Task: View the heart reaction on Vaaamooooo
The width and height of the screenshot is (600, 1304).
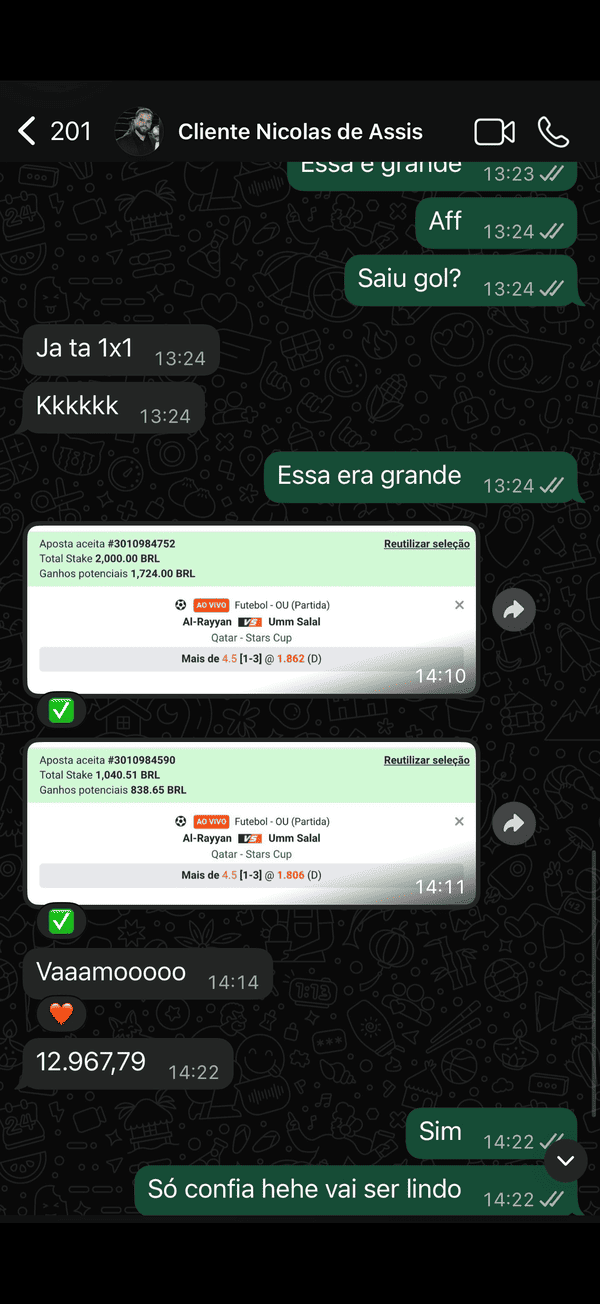Action: (61, 1014)
